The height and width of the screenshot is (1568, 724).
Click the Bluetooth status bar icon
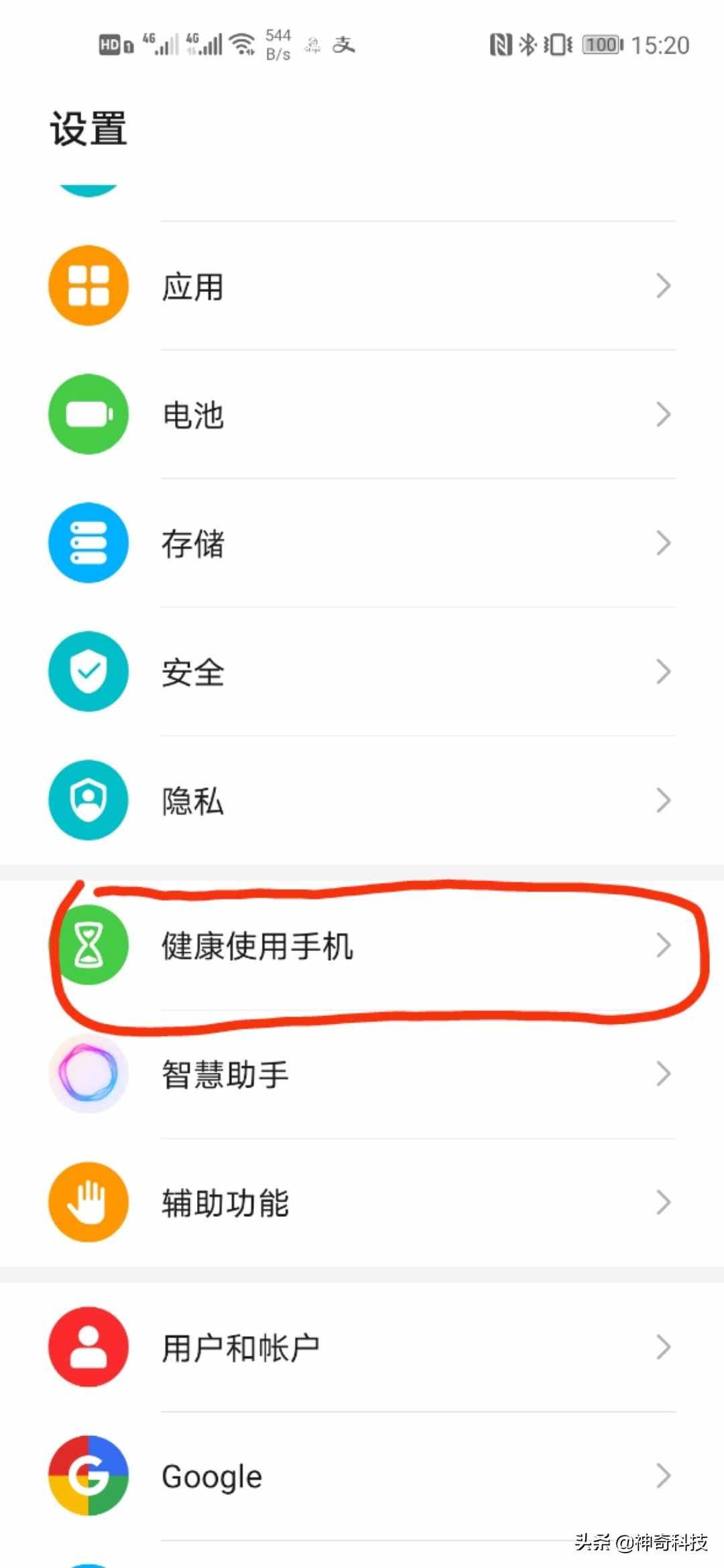(x=529, y=44)
